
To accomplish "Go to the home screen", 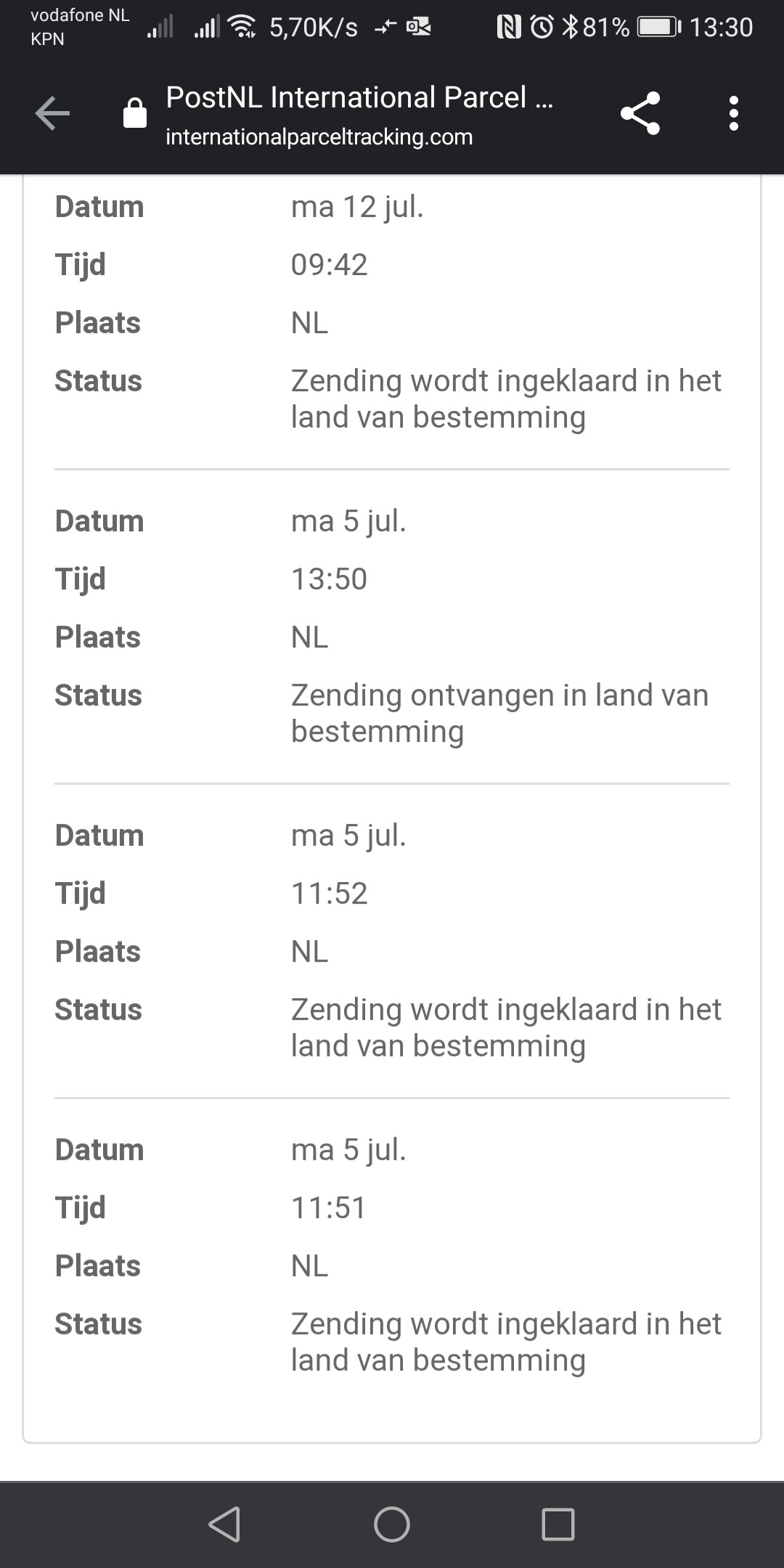I will click(x=392, y=1524).
